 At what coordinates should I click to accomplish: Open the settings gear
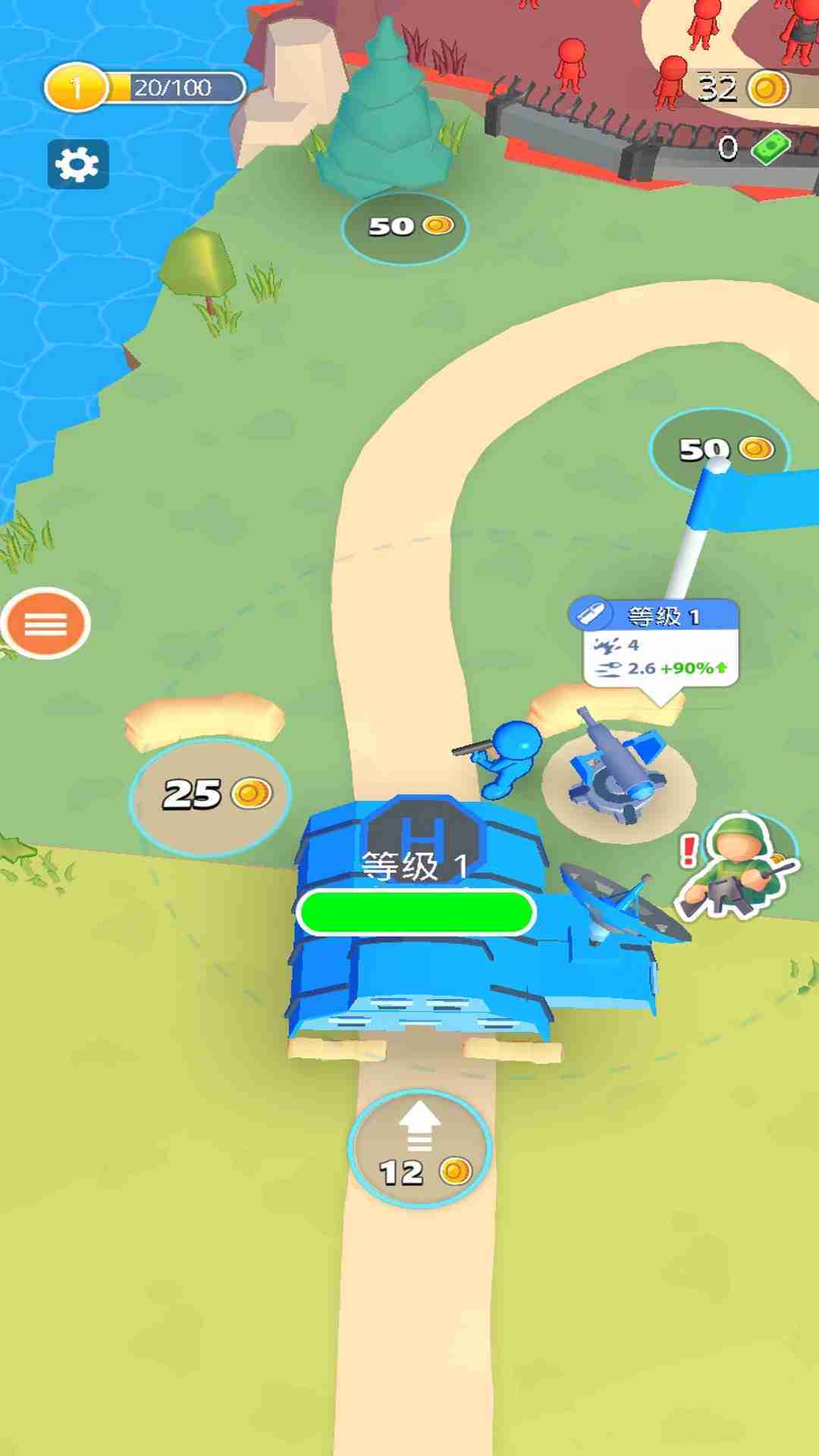point(78,164)
